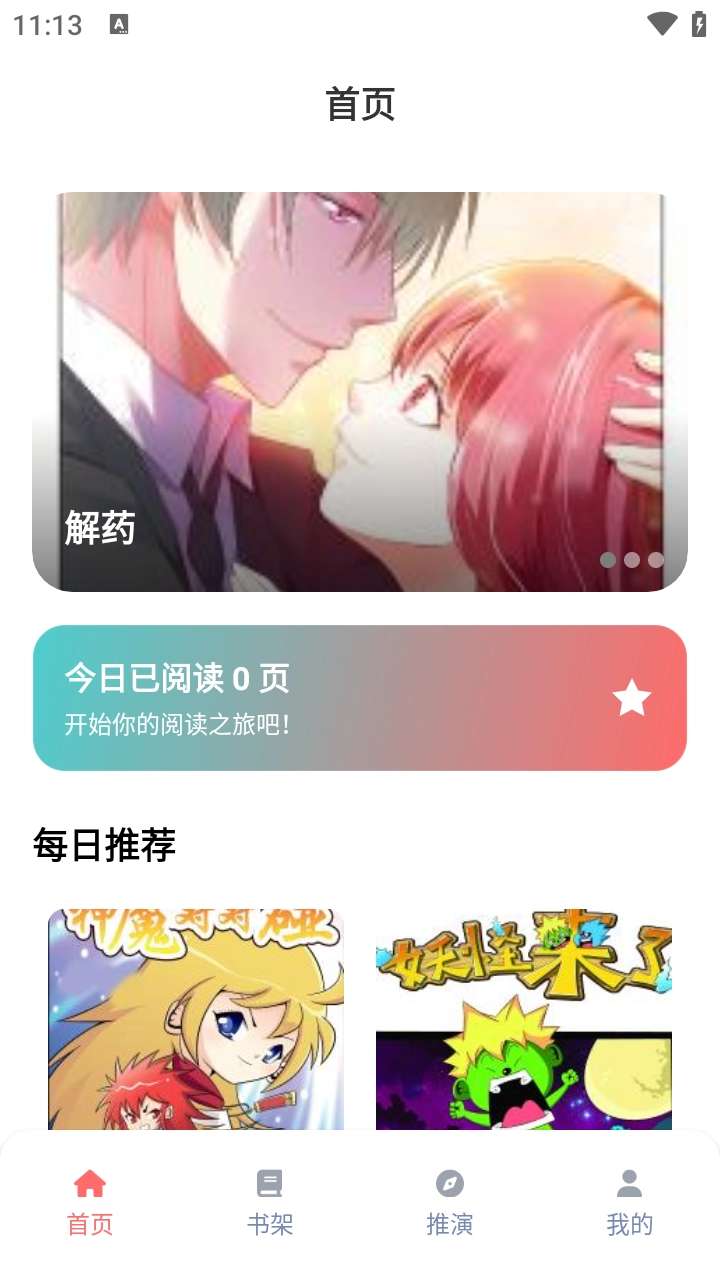Image resolution: width=720 pixels, height=1280 pixels.
Task: Open the 解药 banner comic
Action: click(360, 390)
